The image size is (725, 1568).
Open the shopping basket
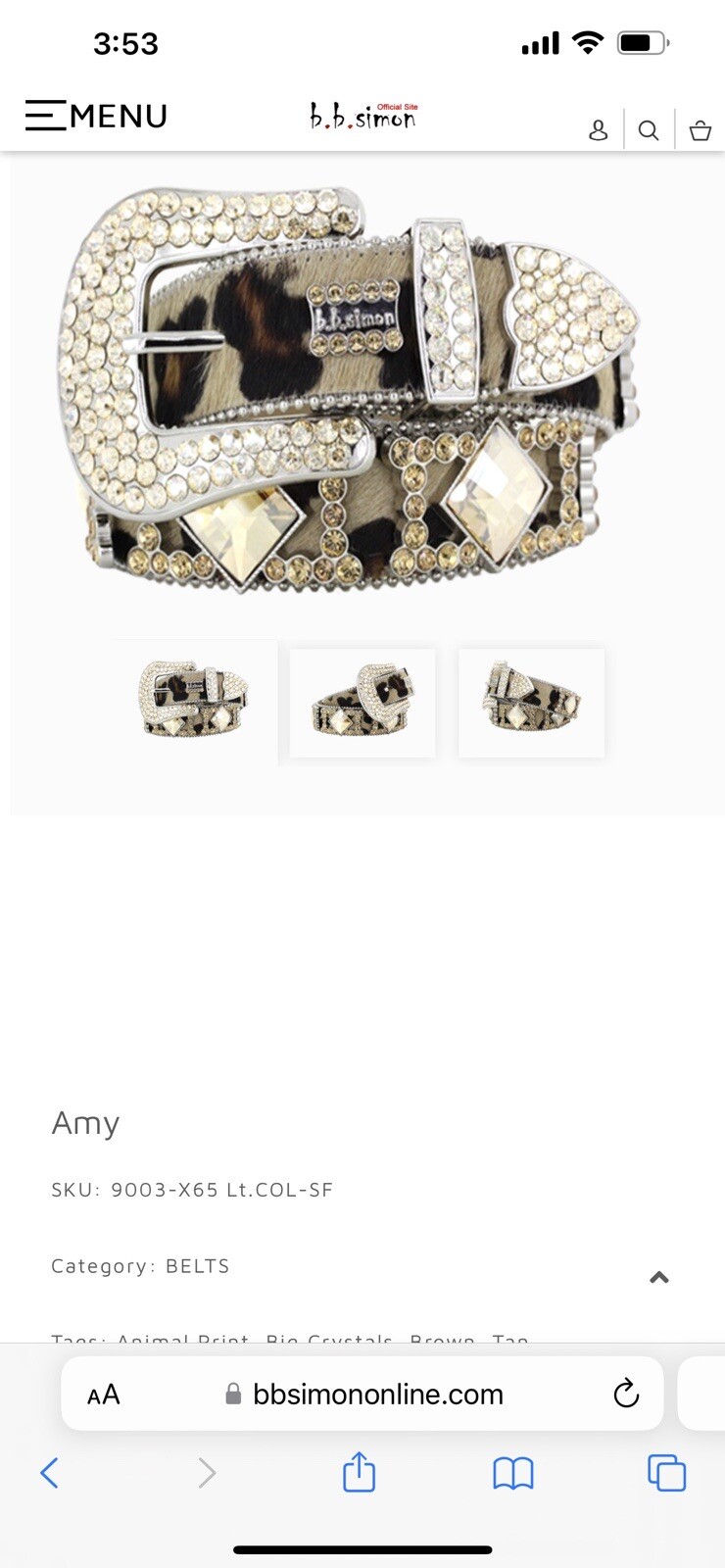pos(700,130)
